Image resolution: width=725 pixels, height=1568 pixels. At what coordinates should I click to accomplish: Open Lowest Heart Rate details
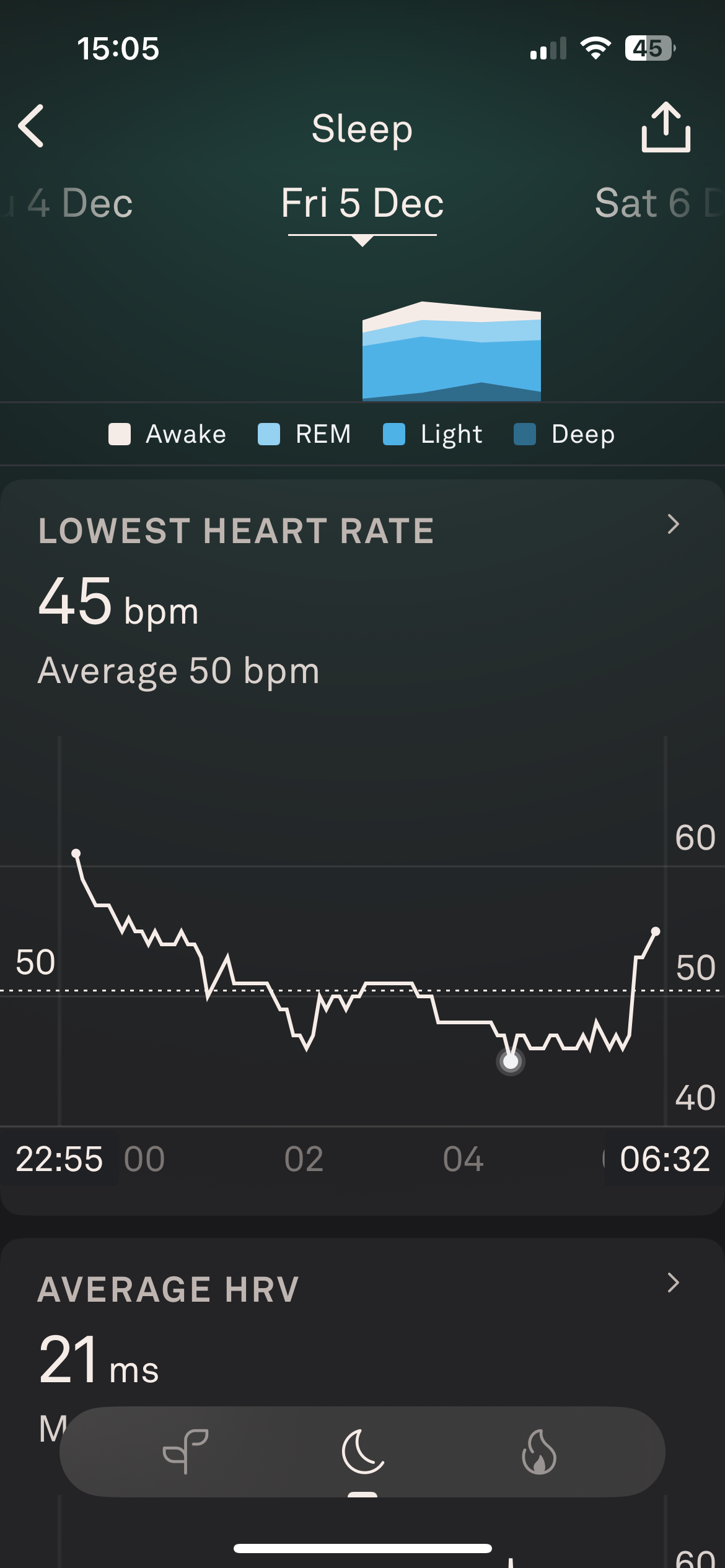(x=673, y=525)
